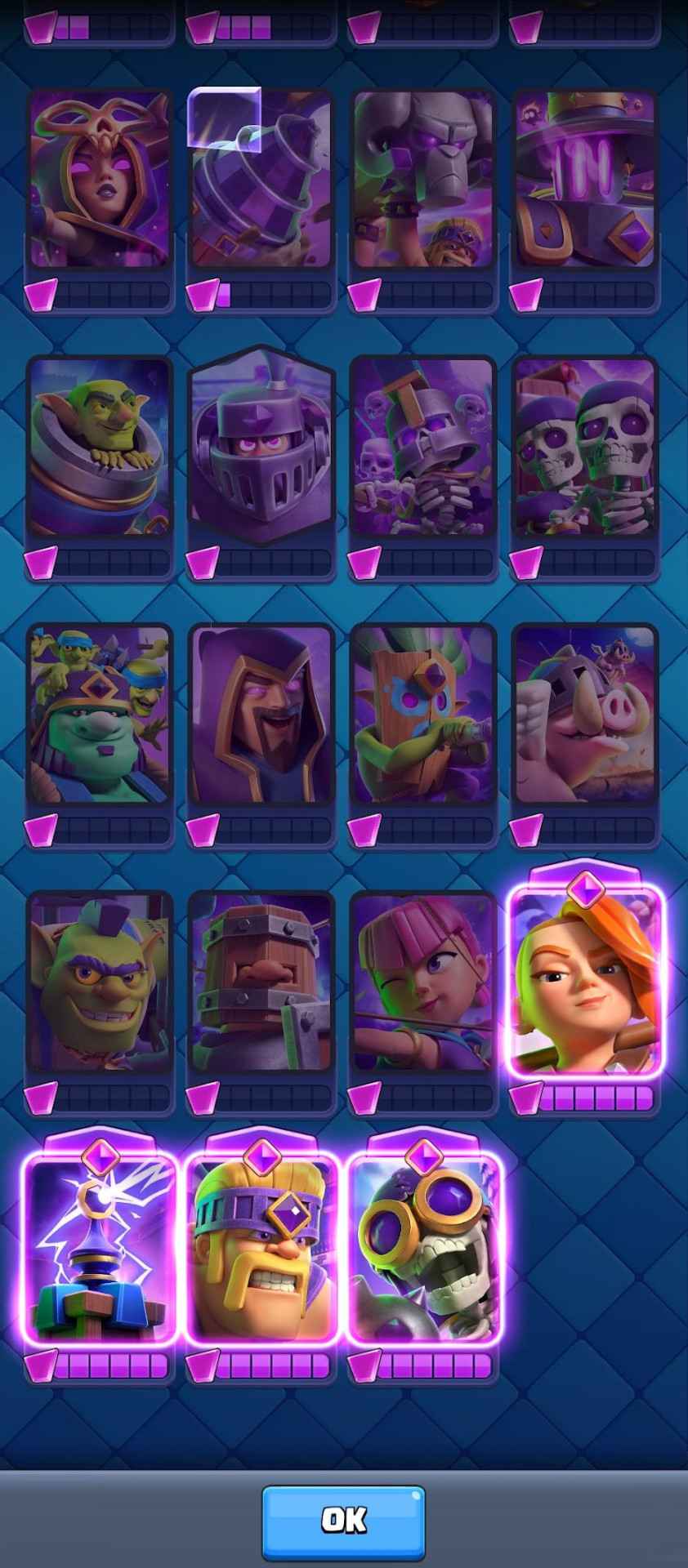Tap the OK button
The image size is (688, 1568).
tap(343, 1519)
